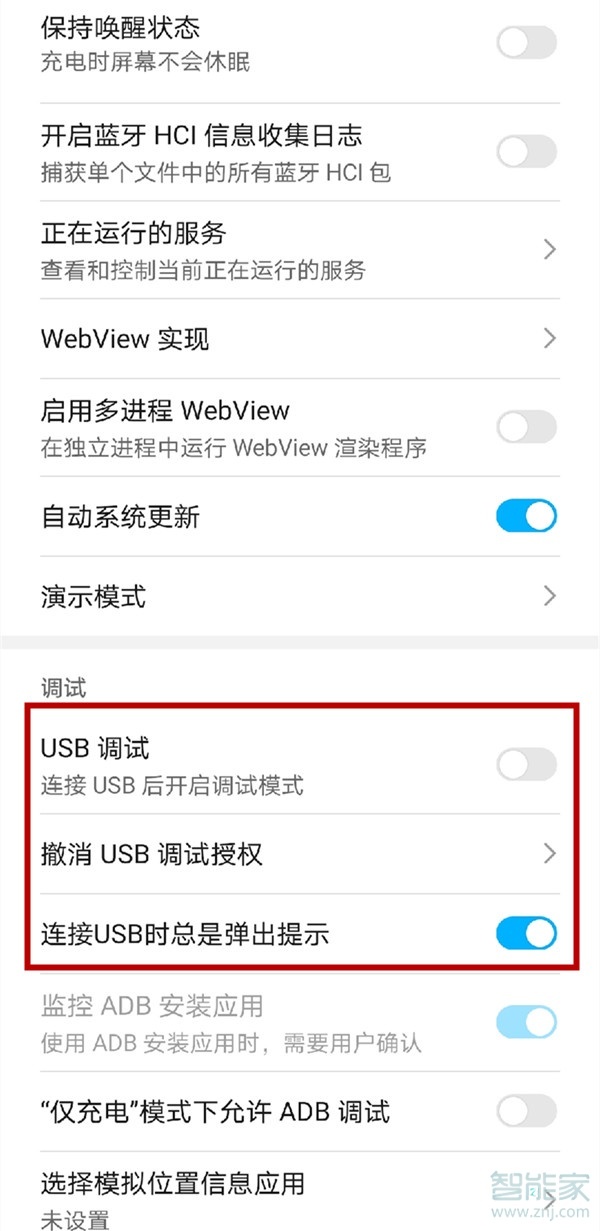Enable 开启蓝牙 HCI 信息收集日志

pos(526,152)
